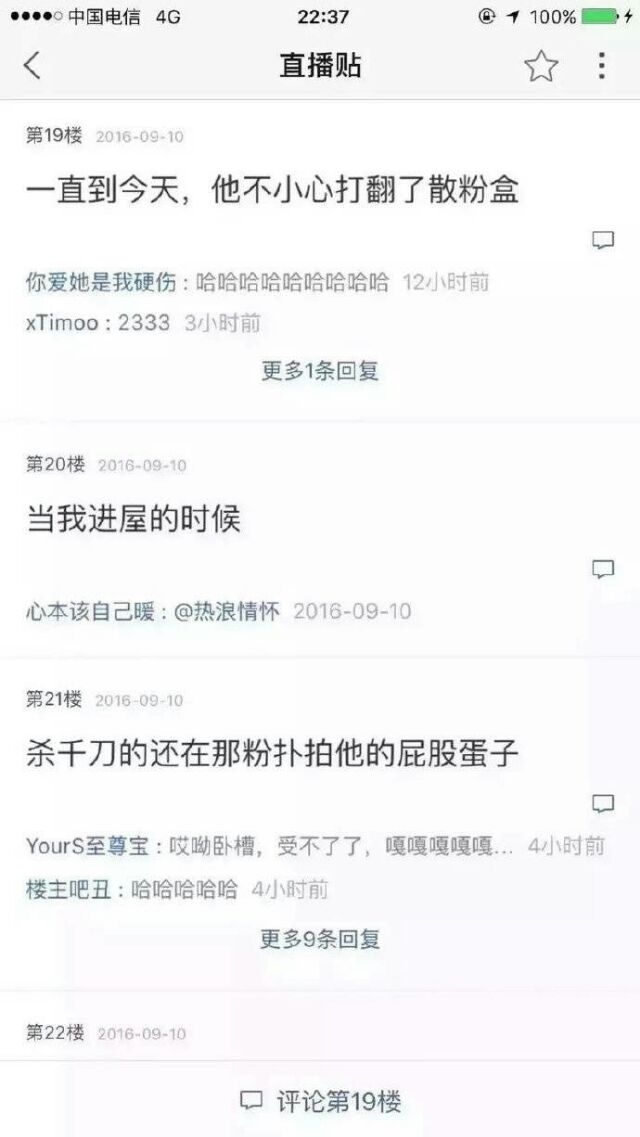Open the 评论第19楼 comment box
Image resolution: width=640 pixels, height=1137 pixels.
point(320,1101)
